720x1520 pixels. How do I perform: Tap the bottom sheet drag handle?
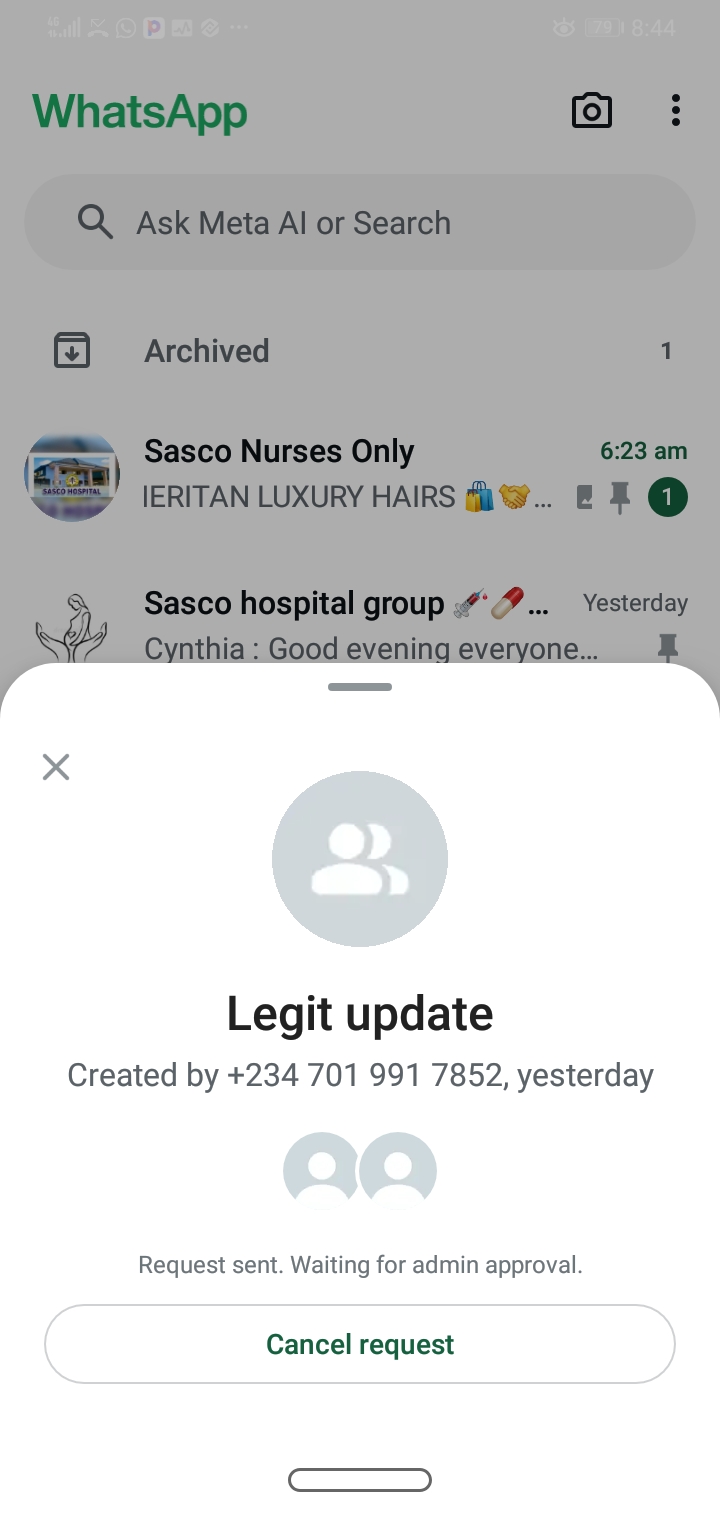coord(360,687)
